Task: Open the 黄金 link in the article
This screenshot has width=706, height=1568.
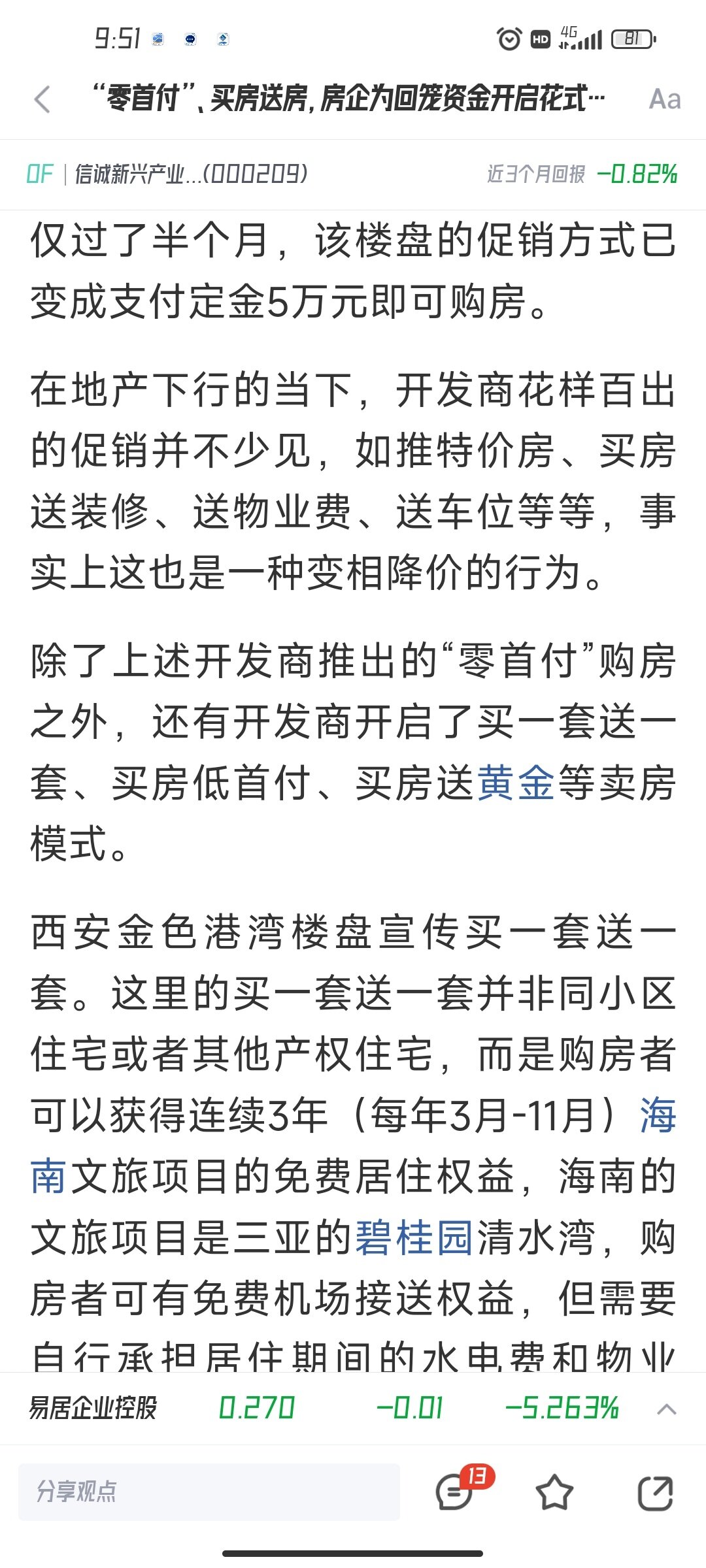Action: [x=516, y=783]
